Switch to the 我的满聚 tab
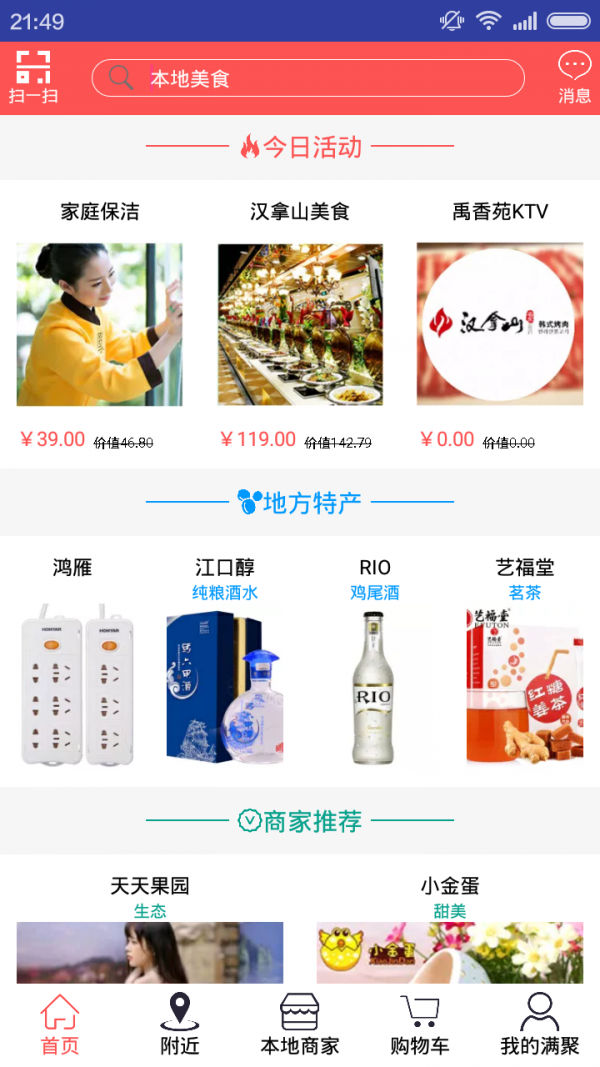Image resolution: width=600 pixels, height=1067 pixels. [540, 1025]
